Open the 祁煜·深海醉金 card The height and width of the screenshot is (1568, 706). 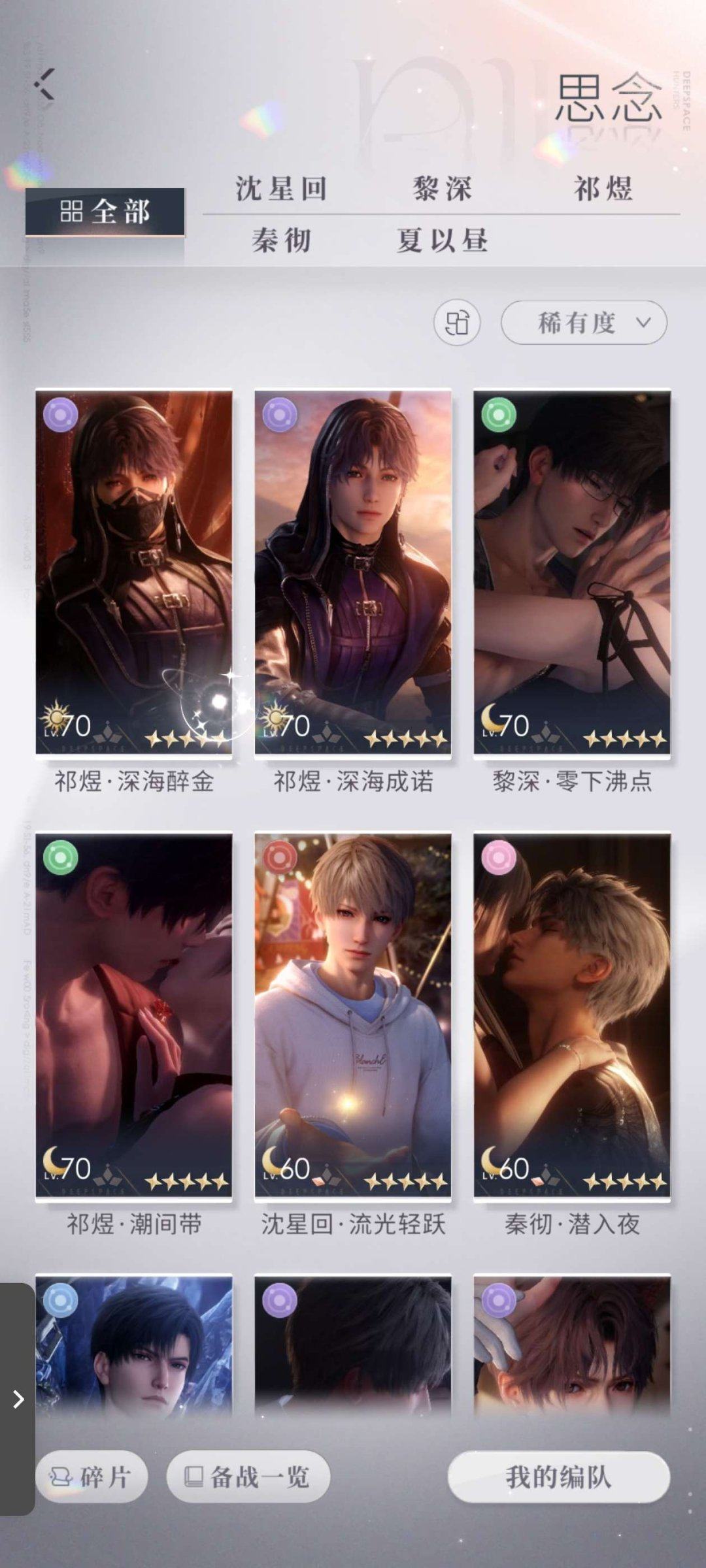(x=134, y=572)
